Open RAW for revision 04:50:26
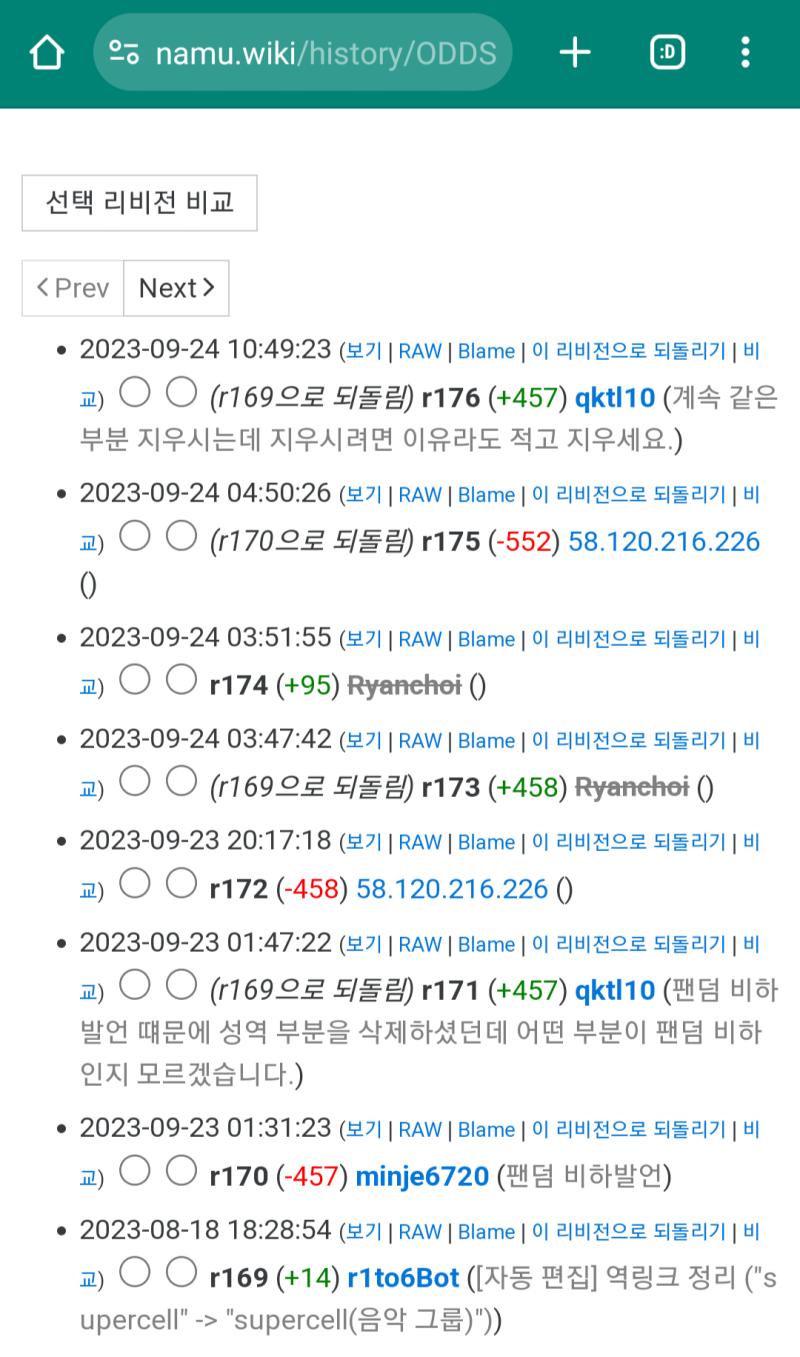800x1357 pixels. point(420,495)
